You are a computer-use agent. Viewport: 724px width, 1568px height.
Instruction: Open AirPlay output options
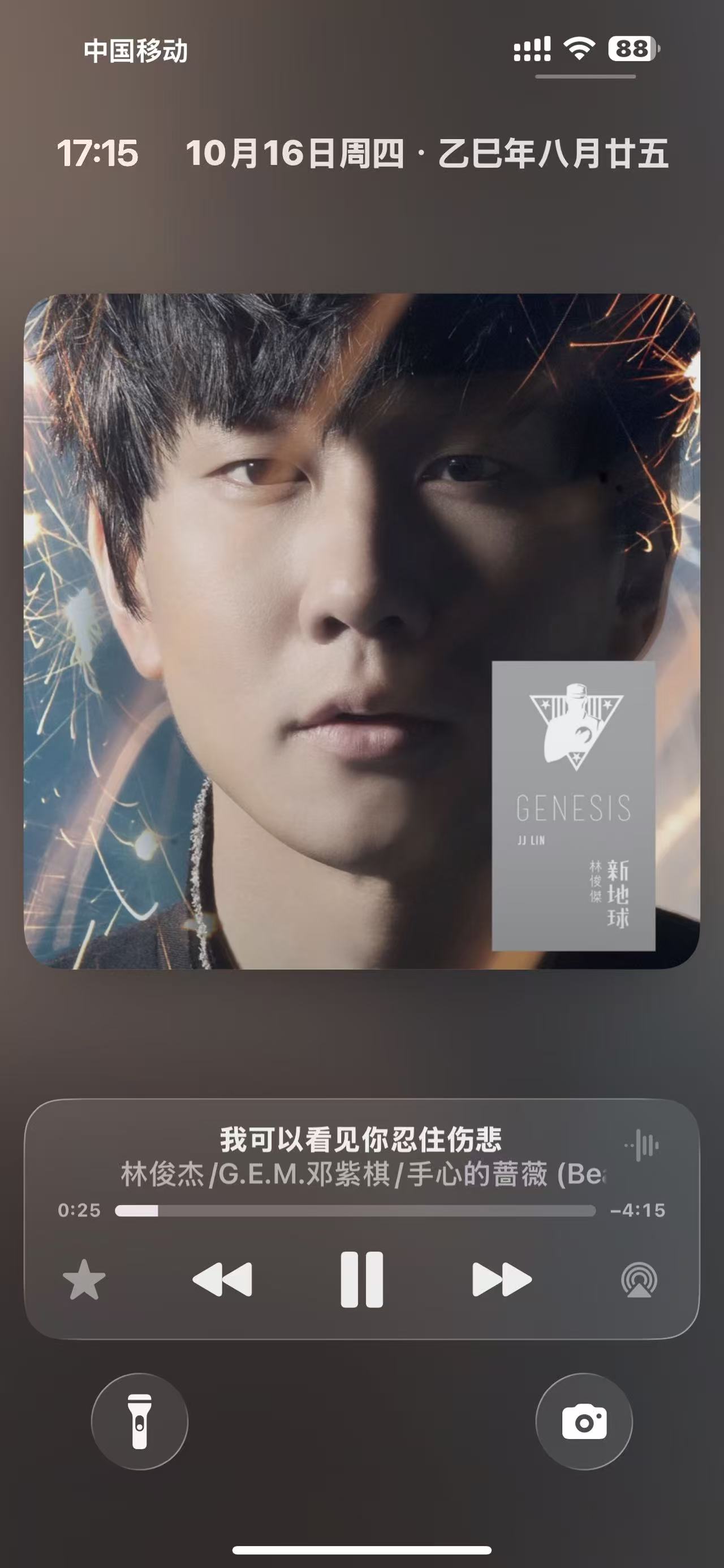pyautogui.click(x=639, y=1280)
